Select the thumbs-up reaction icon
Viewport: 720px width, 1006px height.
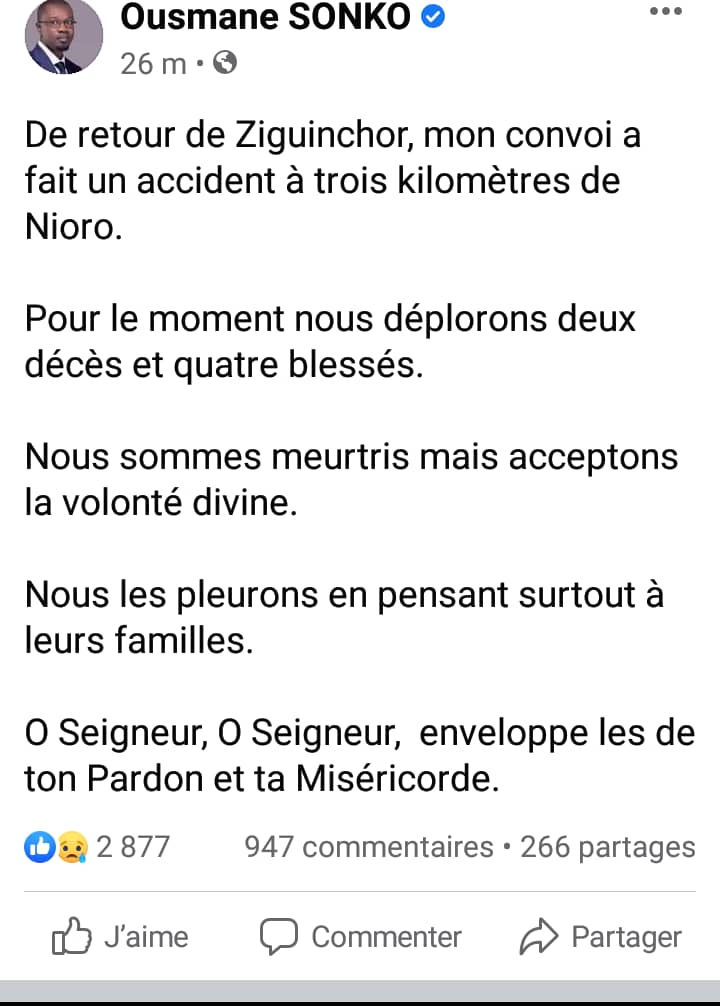click(x=37, y=846)
